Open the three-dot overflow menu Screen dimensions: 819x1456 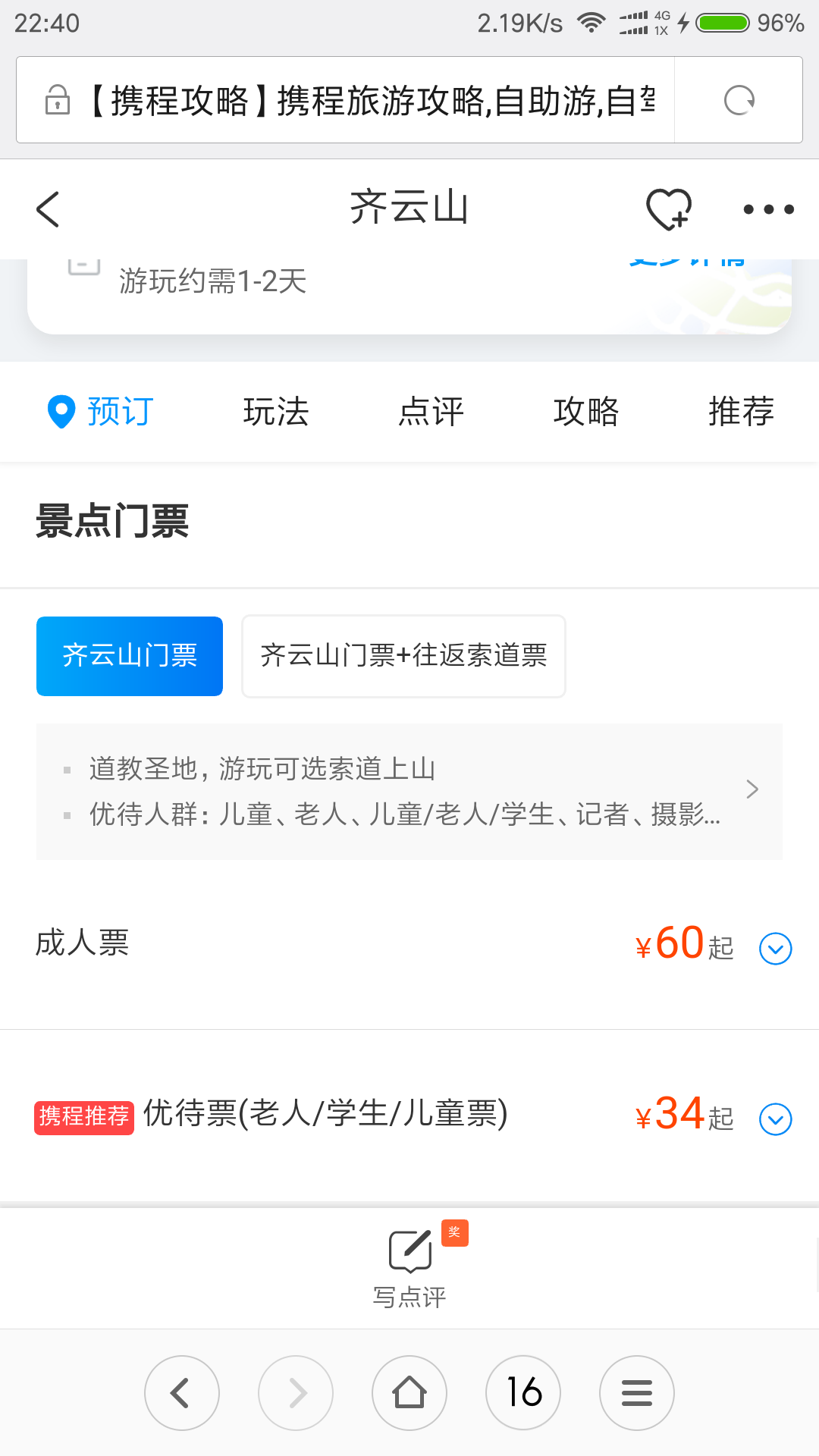(768, 209)
